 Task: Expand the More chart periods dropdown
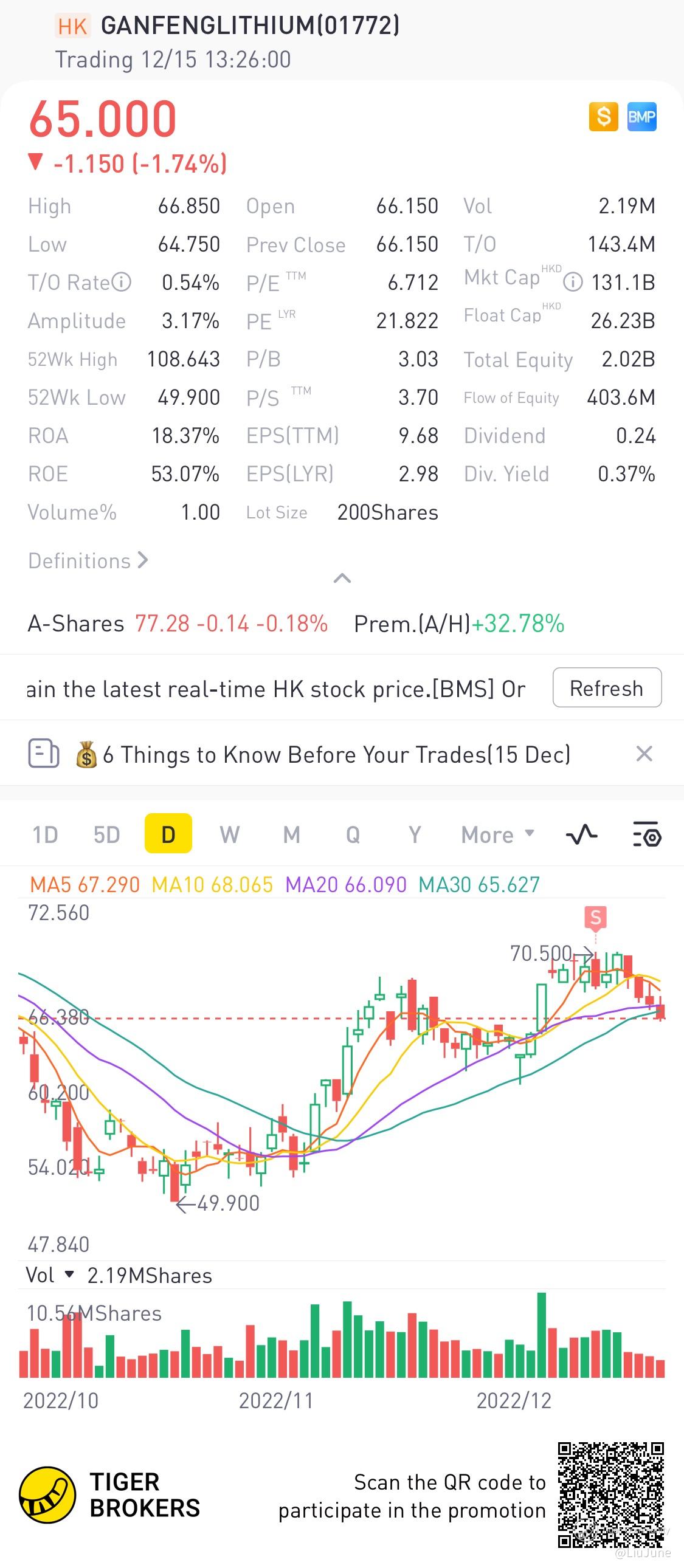(x=497, y=834)
